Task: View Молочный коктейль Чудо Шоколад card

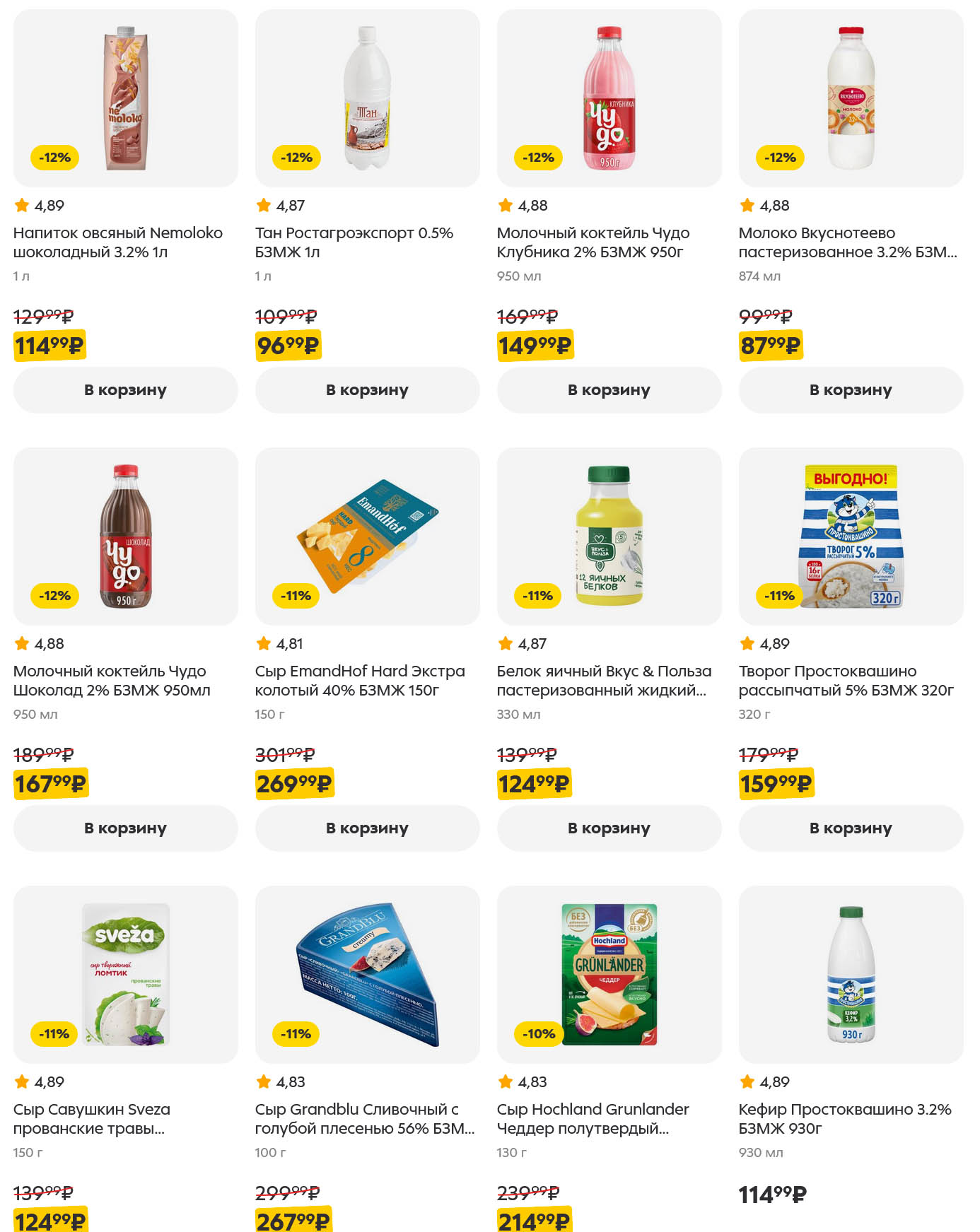Action: pos(112,680)
